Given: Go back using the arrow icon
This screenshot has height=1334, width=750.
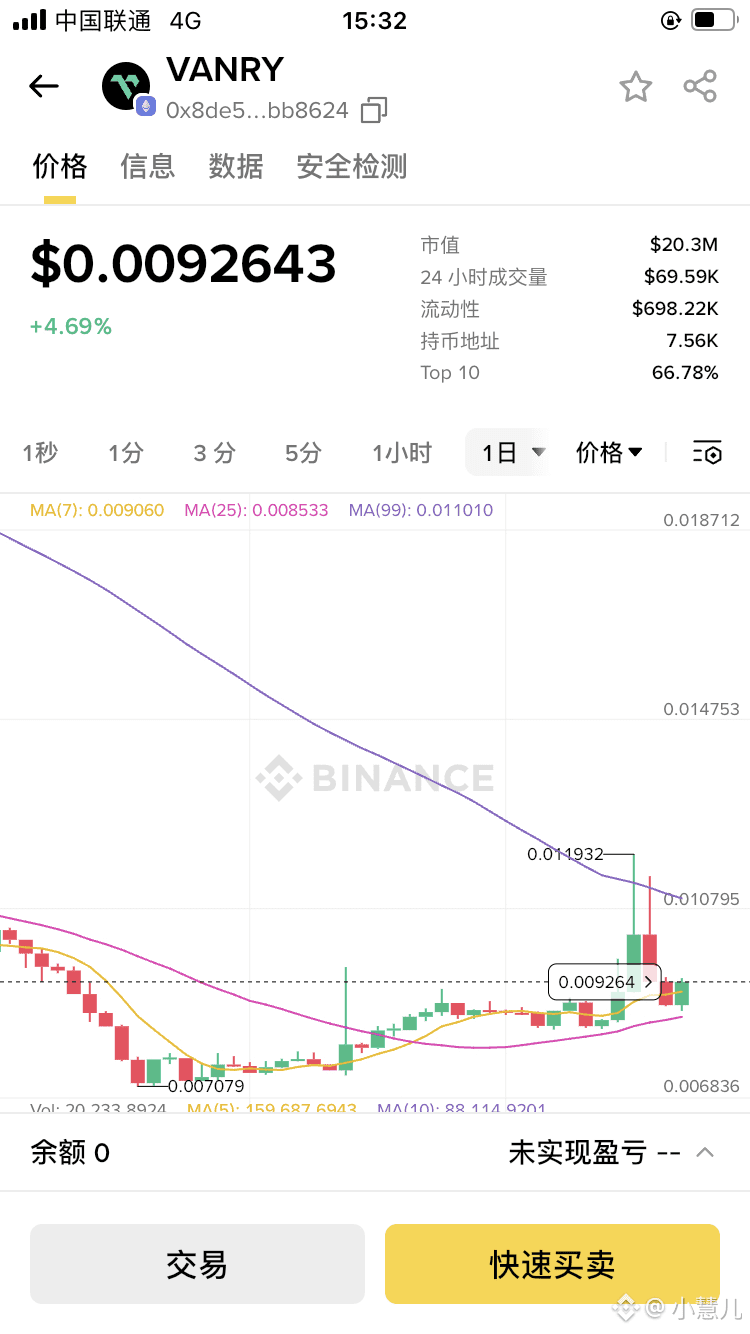Looking at the screenshot, I should point(44,87).
